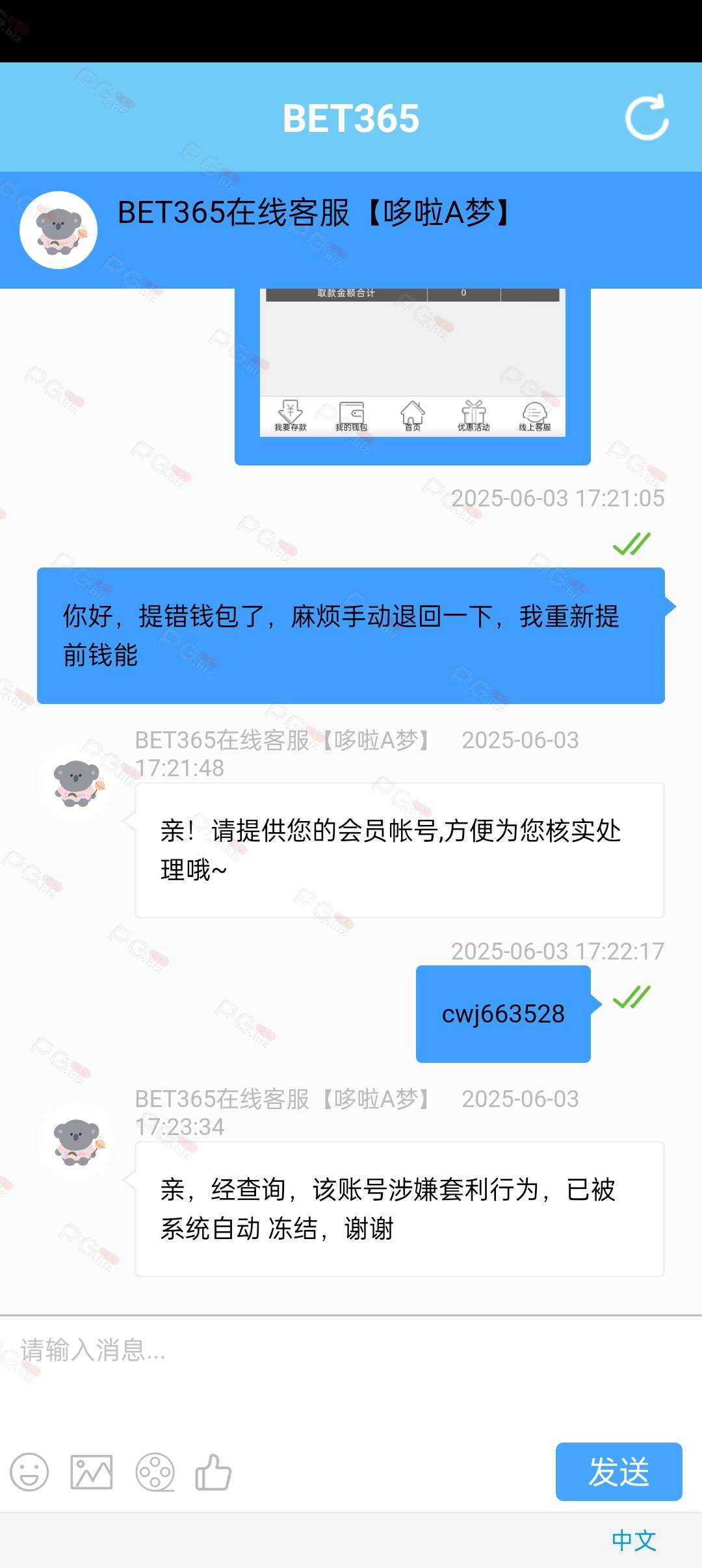Screen dimensions: 702x1568
Task: Attach a video with the film reel icon
Action: [x=155, y=1472]
